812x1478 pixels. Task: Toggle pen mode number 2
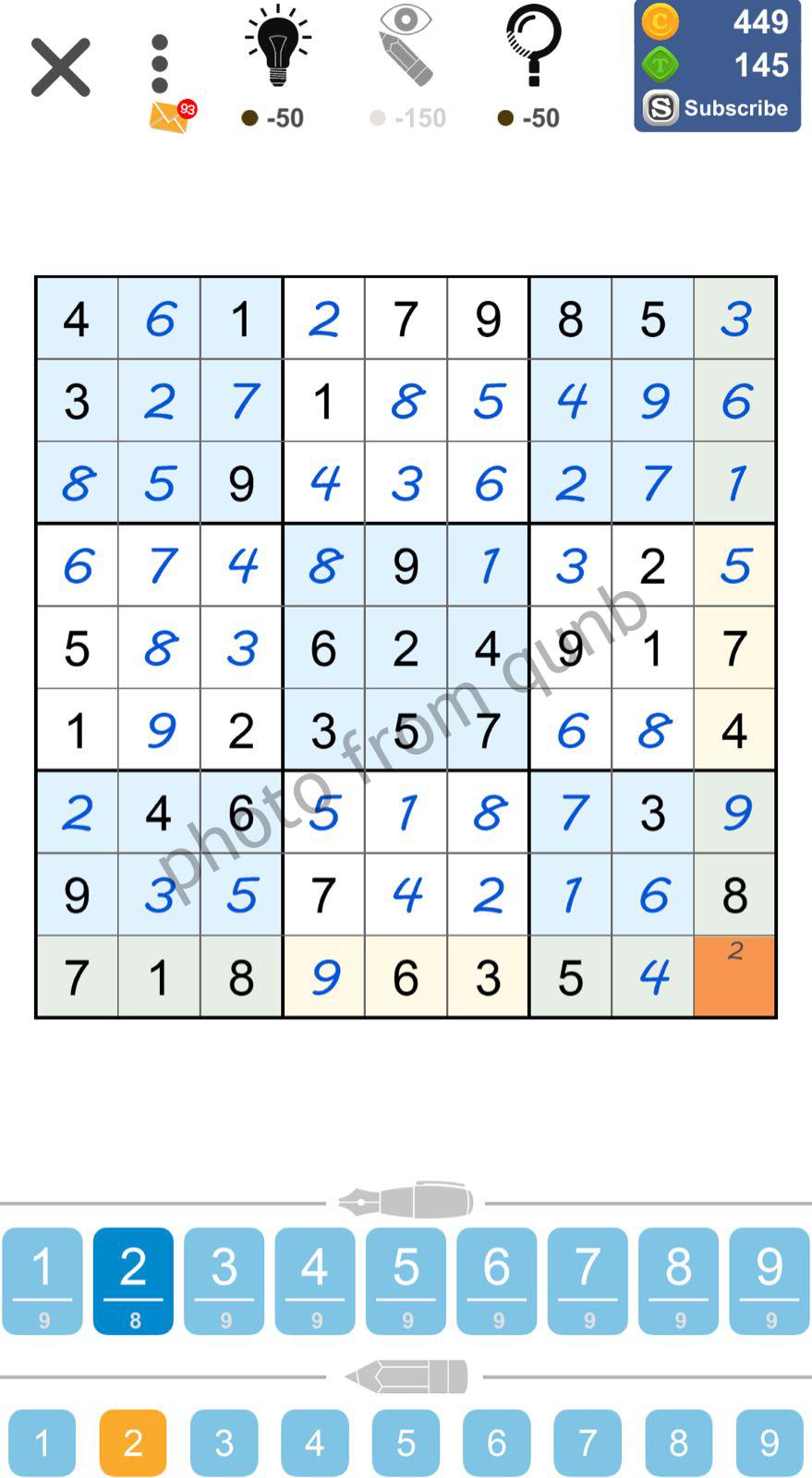click(133, 1281)
